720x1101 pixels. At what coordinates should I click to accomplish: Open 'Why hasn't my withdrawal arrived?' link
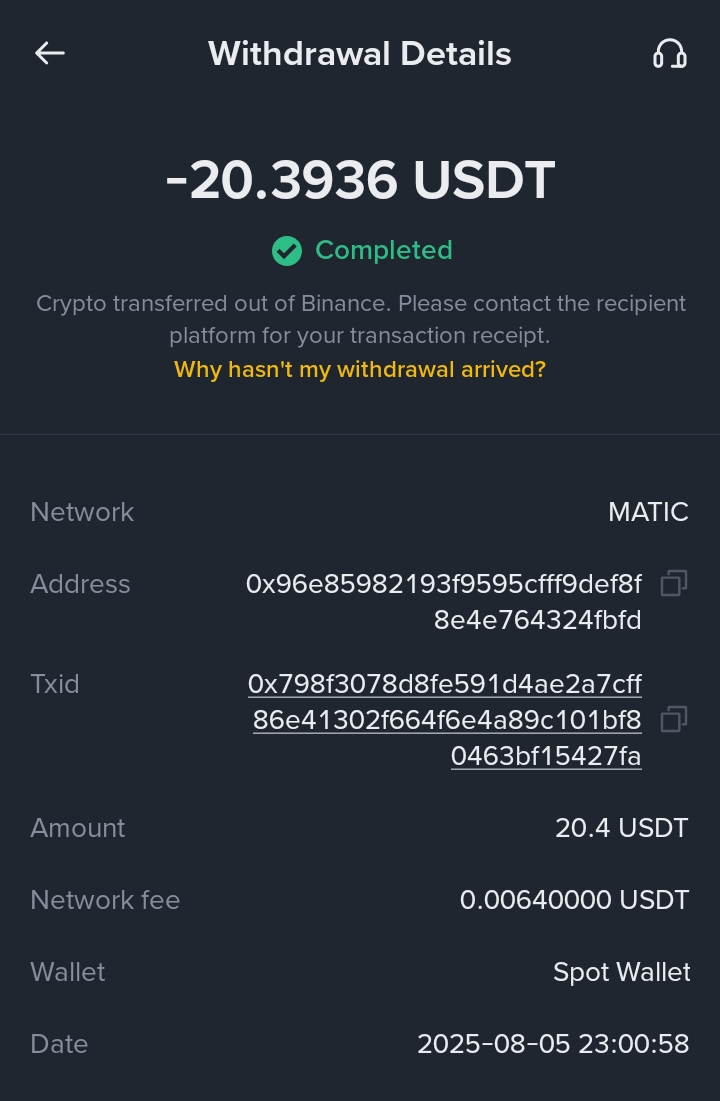(x=360, y=369)
